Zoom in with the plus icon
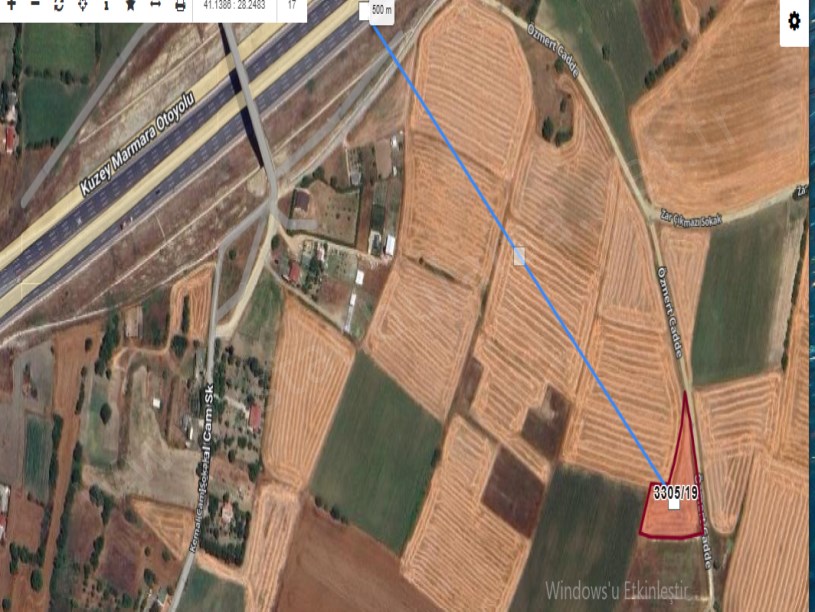The height and width of the screenshot is (612, 815). pyautogui.click(x=11, y=5)
